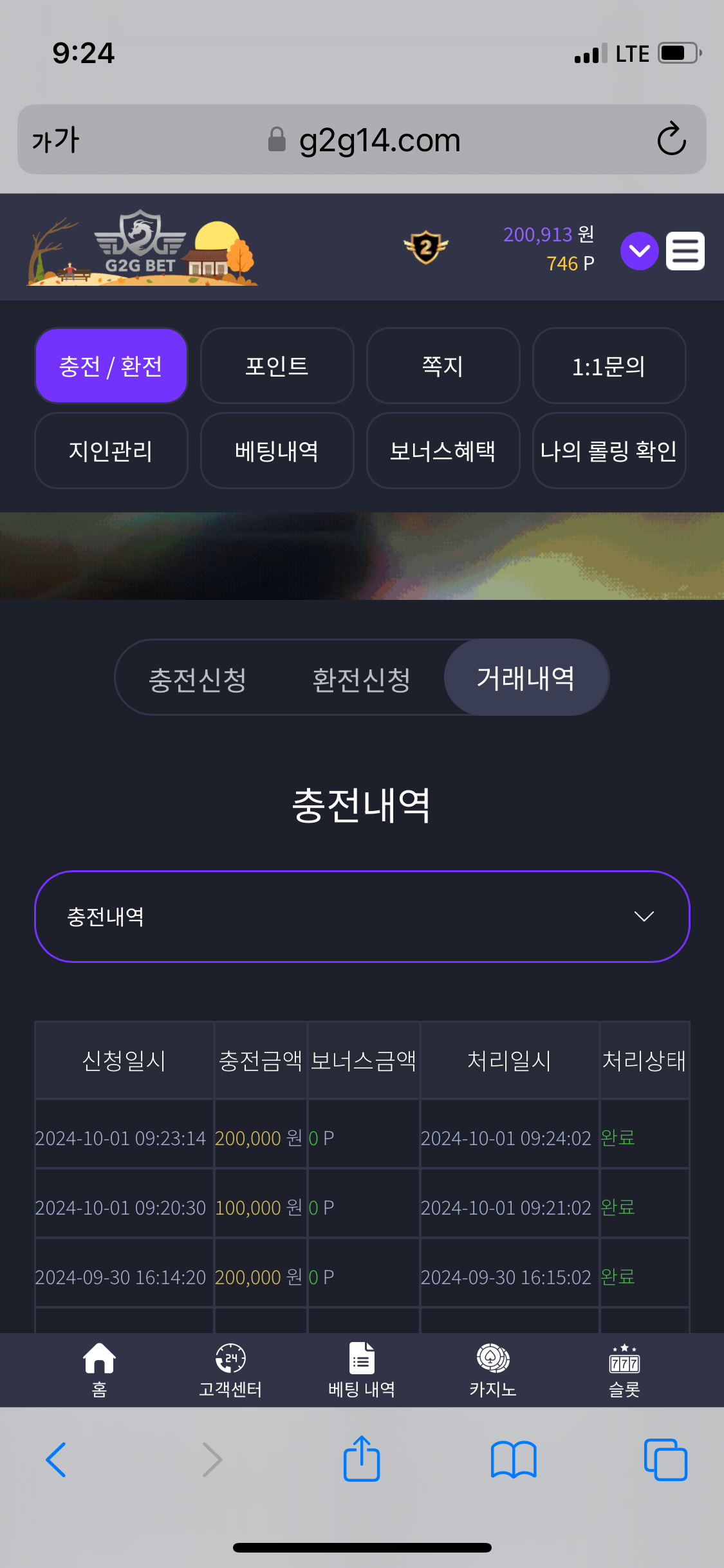Go to 1:1문의 inquiry page
Screen dimensions: 724x1568
609,366
